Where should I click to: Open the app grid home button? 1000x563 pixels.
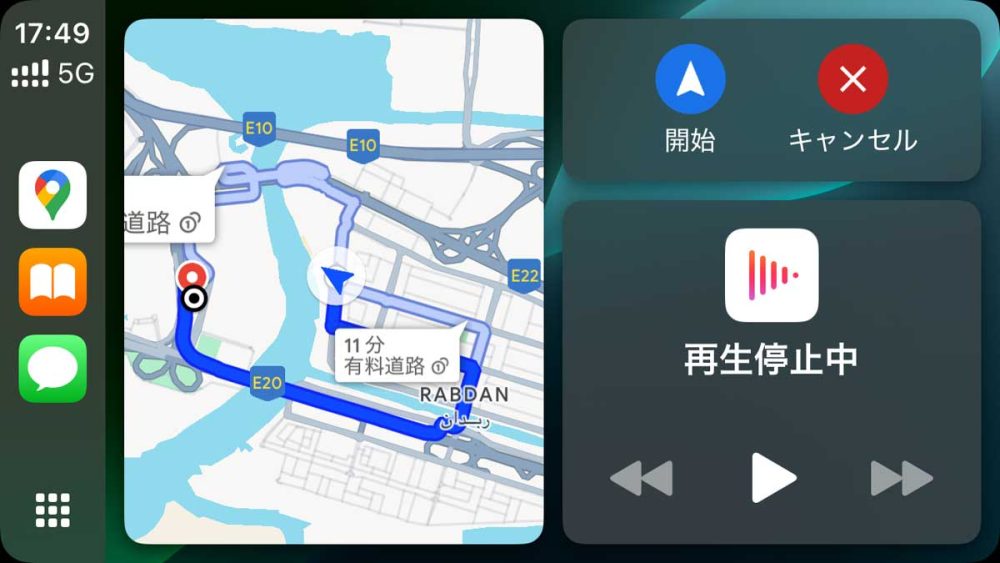[53, 510]
